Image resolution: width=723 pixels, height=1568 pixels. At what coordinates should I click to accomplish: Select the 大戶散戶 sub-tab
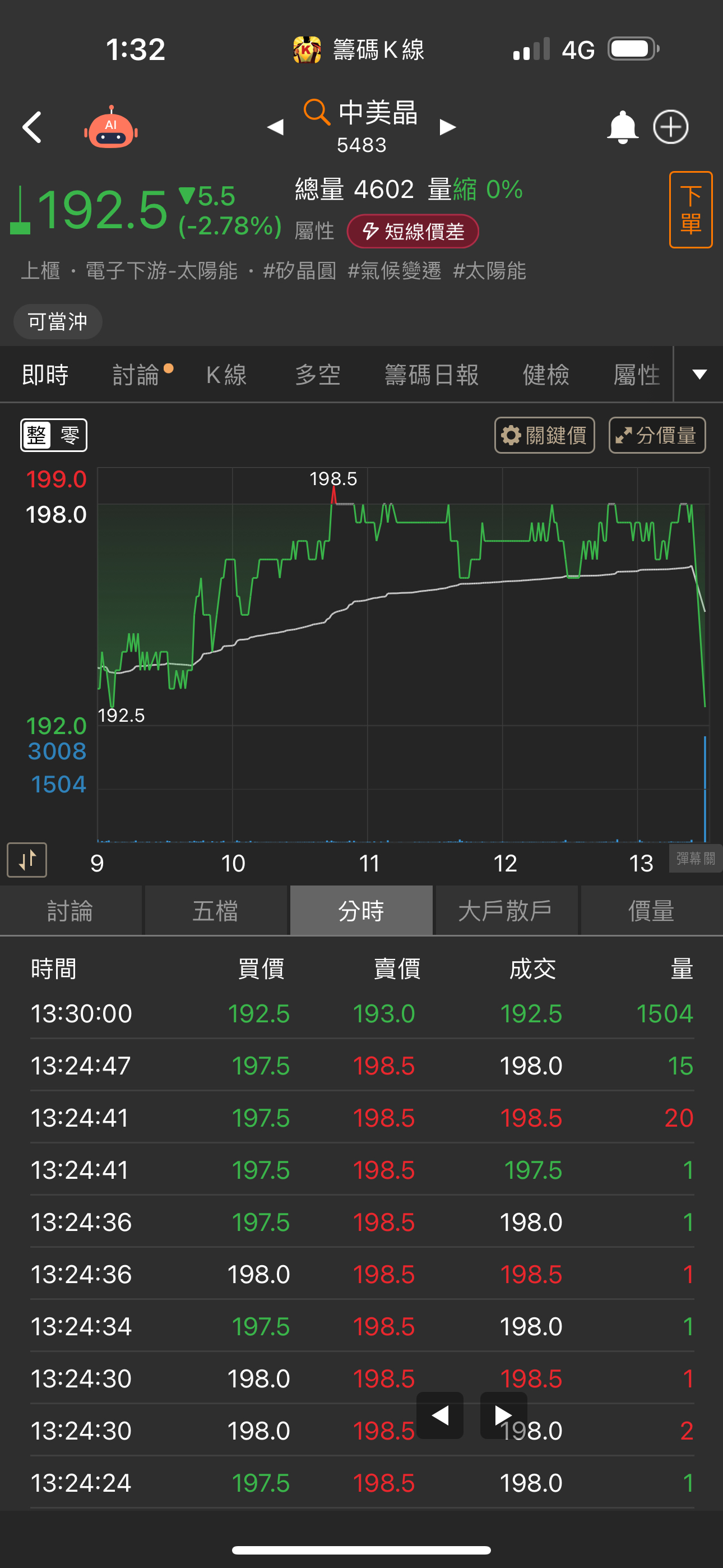506,911
